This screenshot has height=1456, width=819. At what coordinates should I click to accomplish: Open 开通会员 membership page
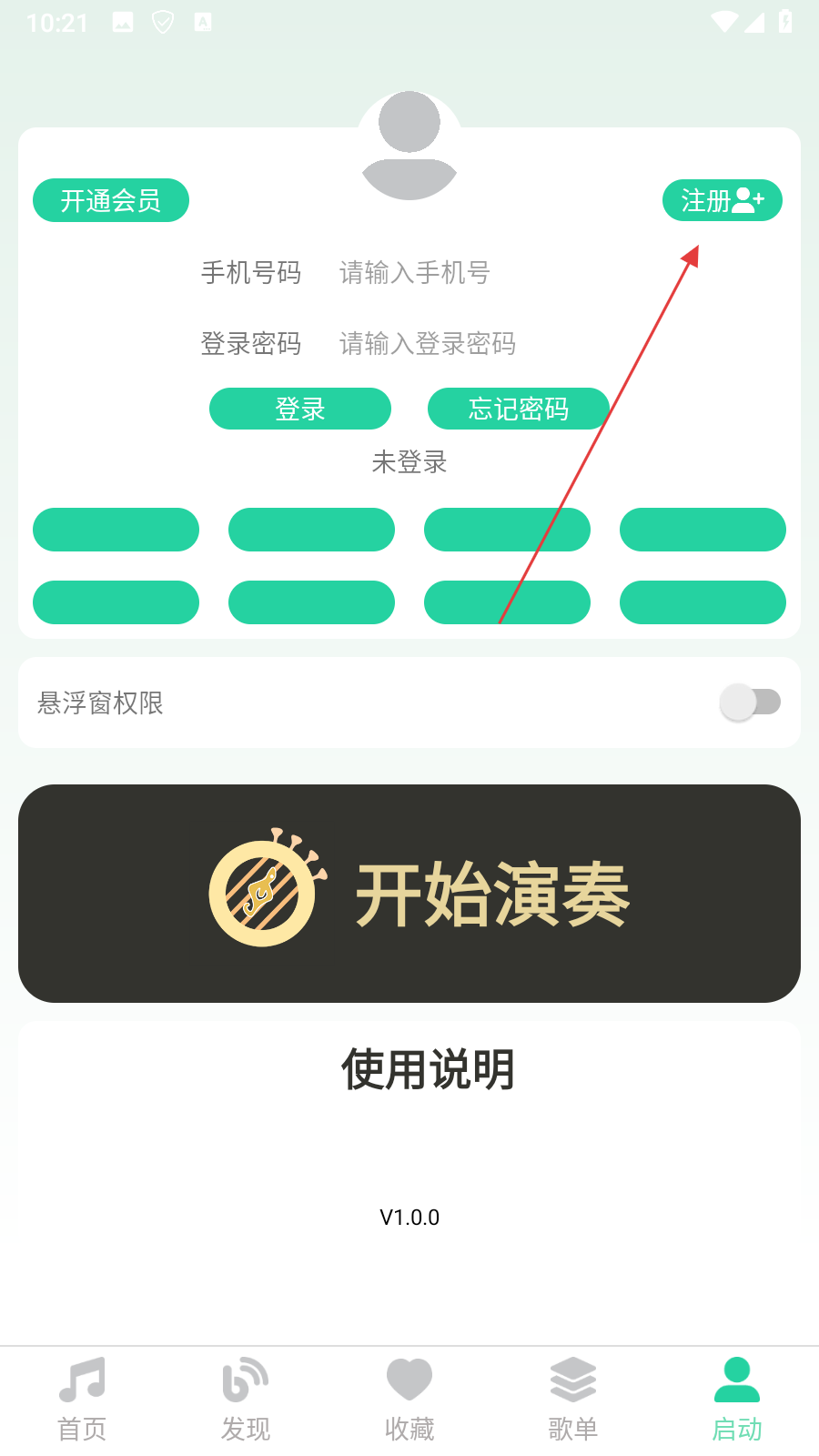point(111,200)
